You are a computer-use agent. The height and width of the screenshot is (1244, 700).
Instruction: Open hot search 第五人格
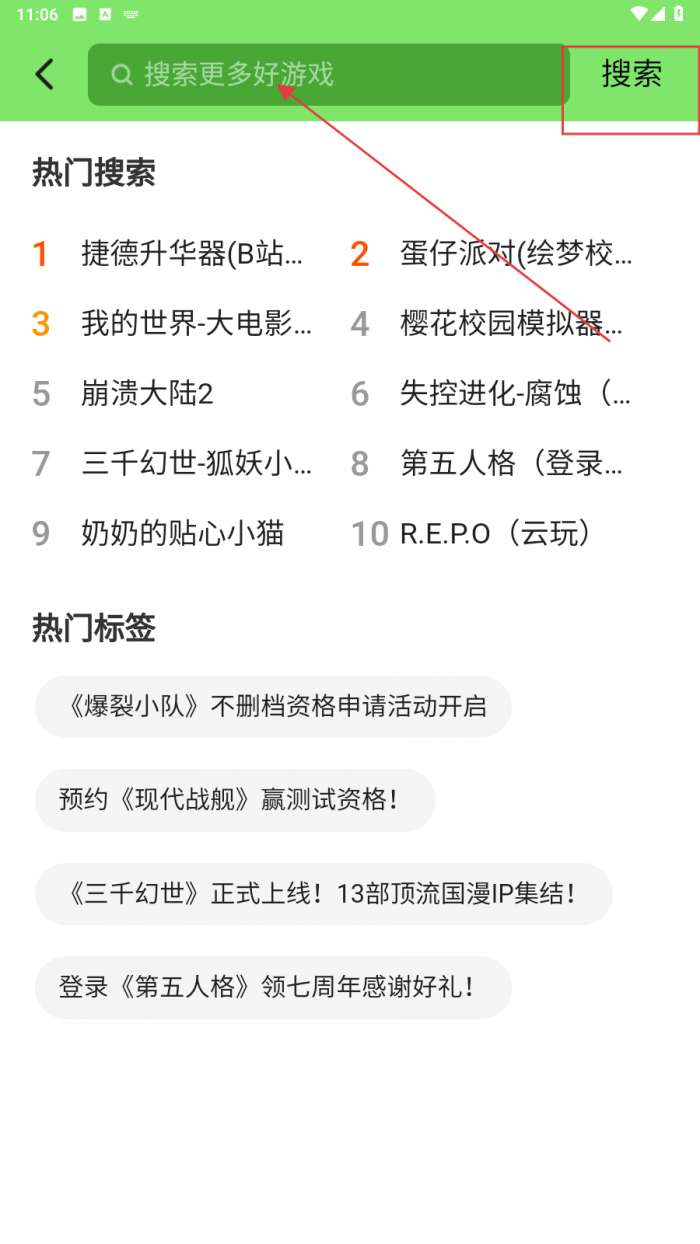[511, 463]
